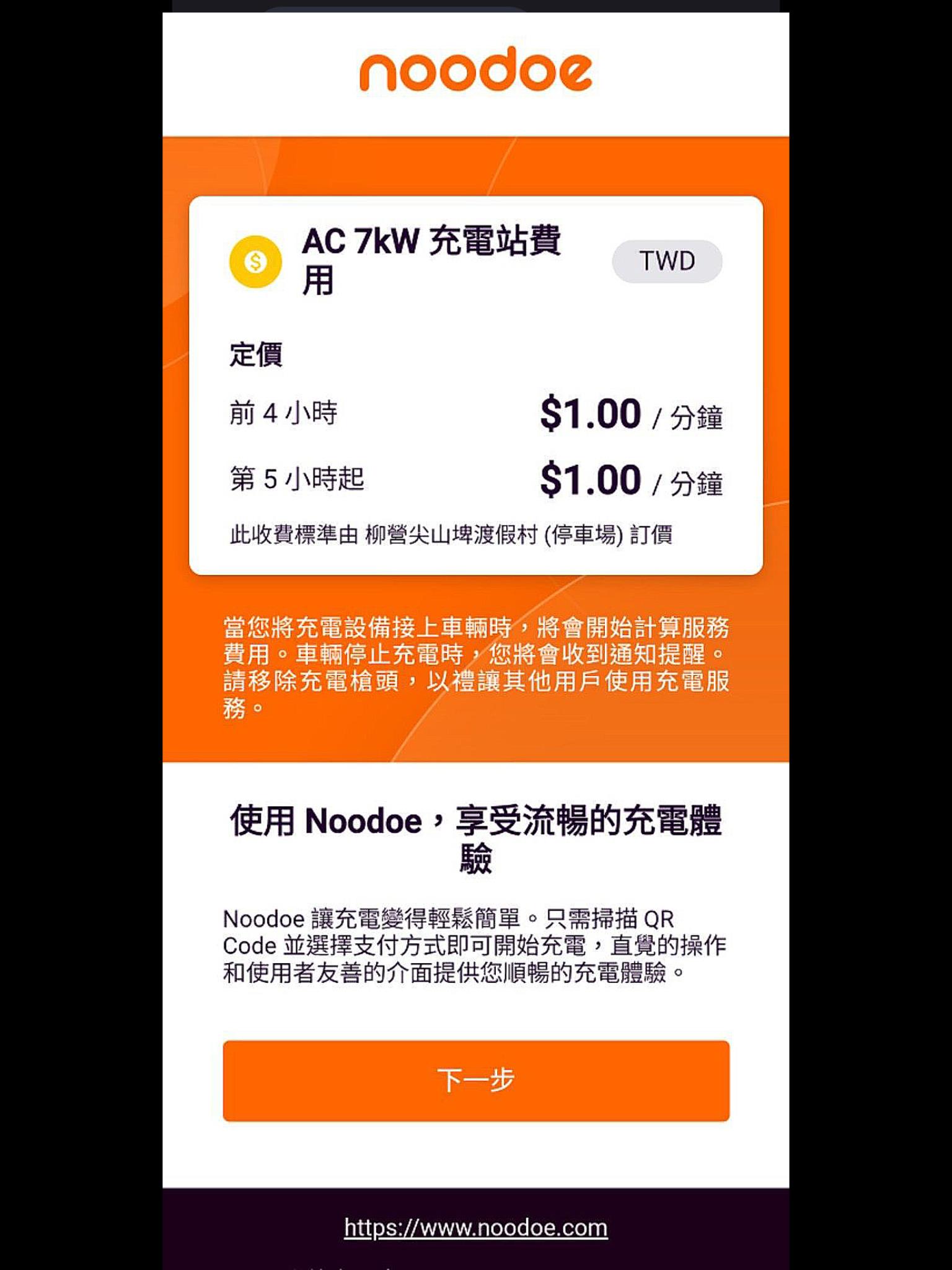The width and height of the screenshot is (952, 1270).
Task: Open the https://www.noodoe.com link
Action: click(x=476, y=1227)
